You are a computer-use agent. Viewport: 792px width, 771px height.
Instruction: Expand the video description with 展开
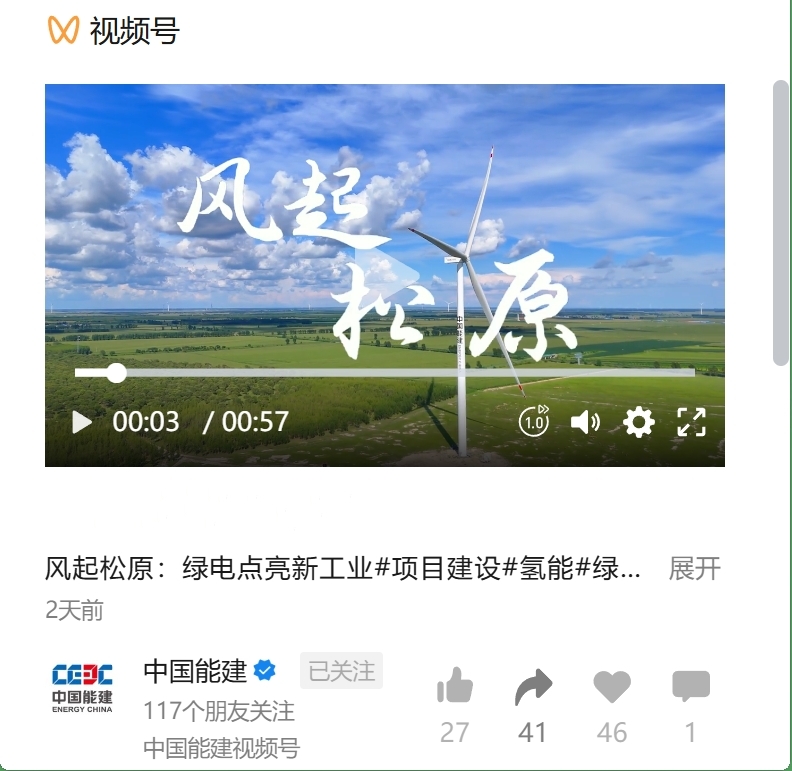(x=694, y=569)
